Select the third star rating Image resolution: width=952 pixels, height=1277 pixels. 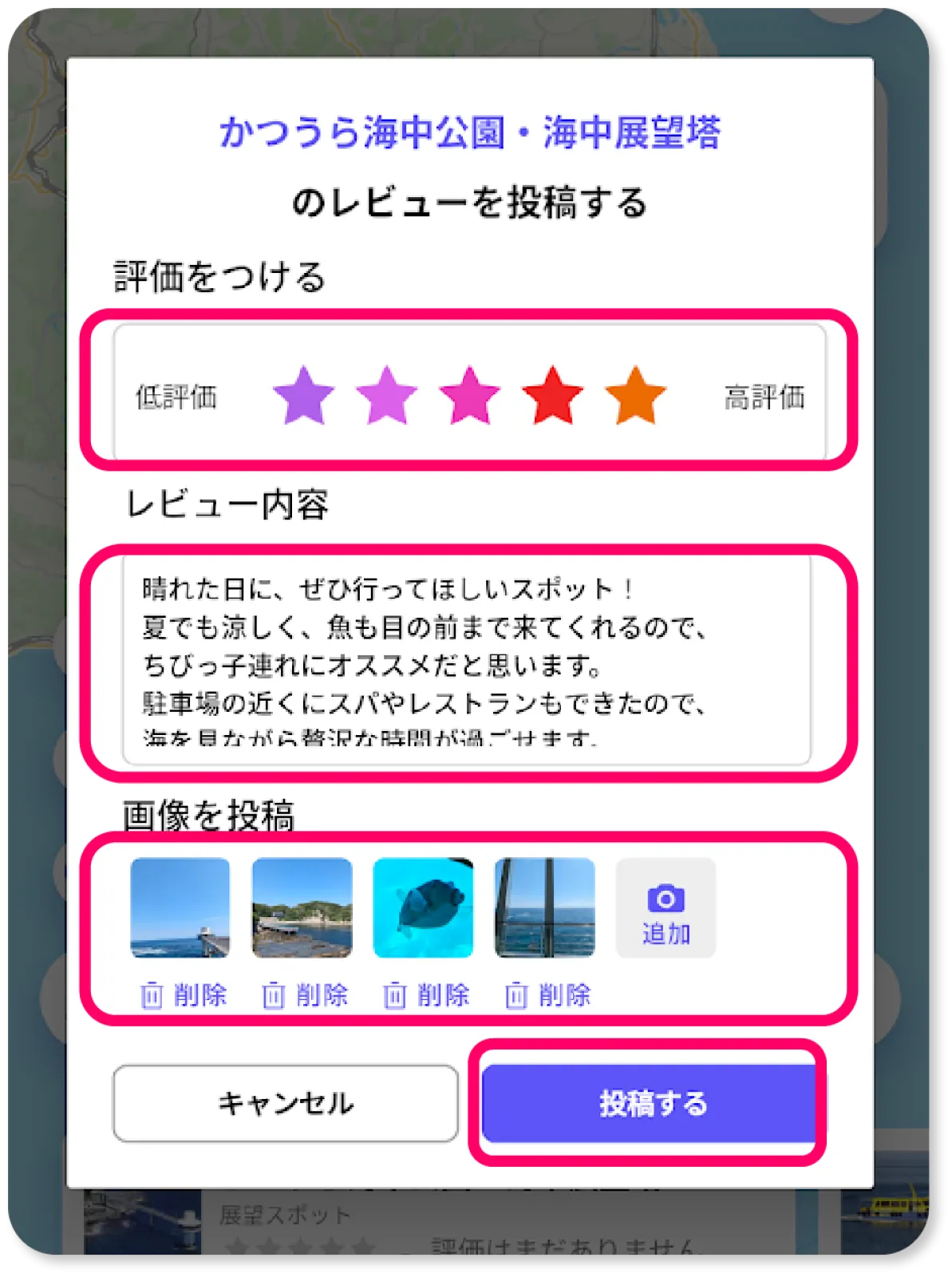[469, 395]
